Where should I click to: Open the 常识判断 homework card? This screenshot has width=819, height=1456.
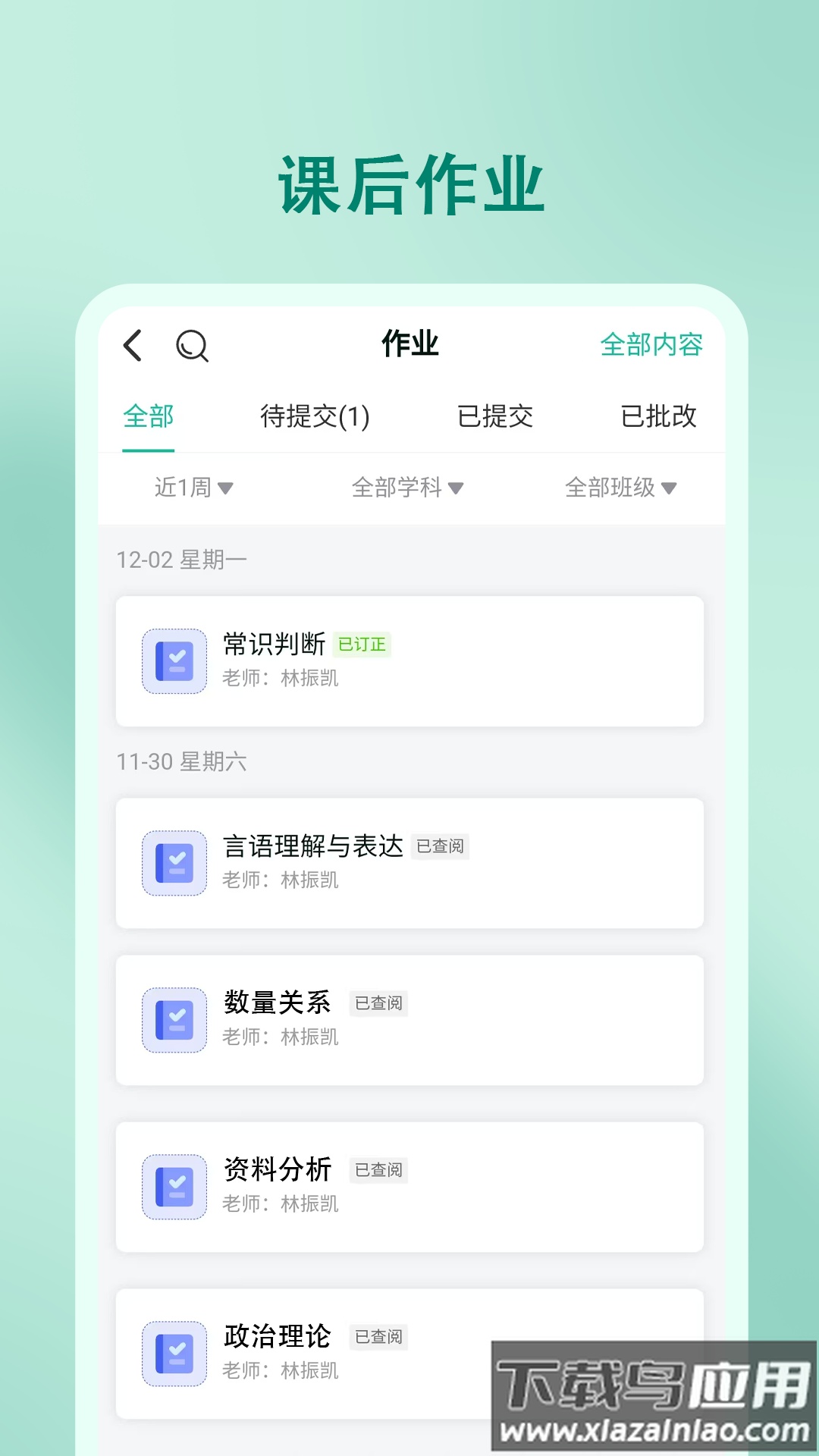point(409,660)
